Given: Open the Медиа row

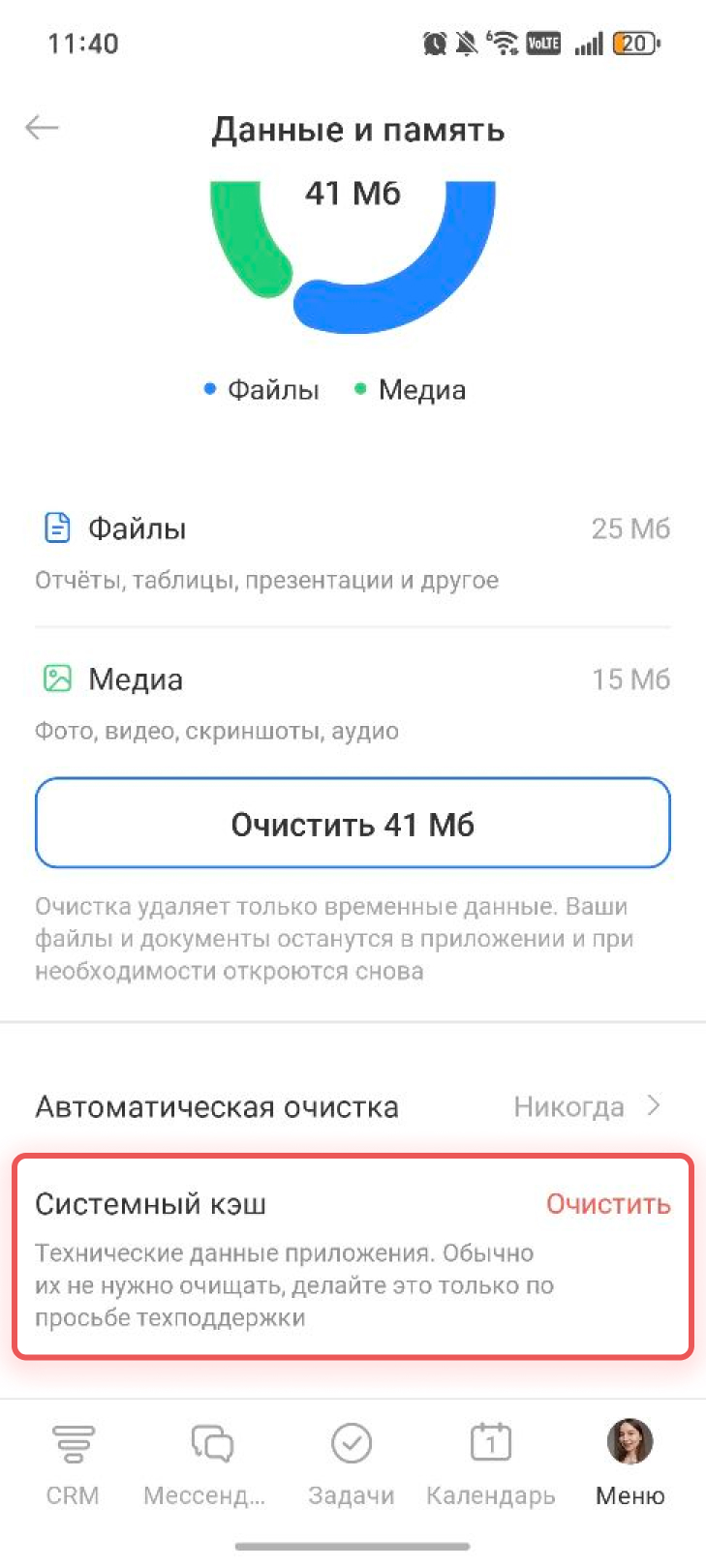Looking at the screenshot, I should tap(353, 703).
